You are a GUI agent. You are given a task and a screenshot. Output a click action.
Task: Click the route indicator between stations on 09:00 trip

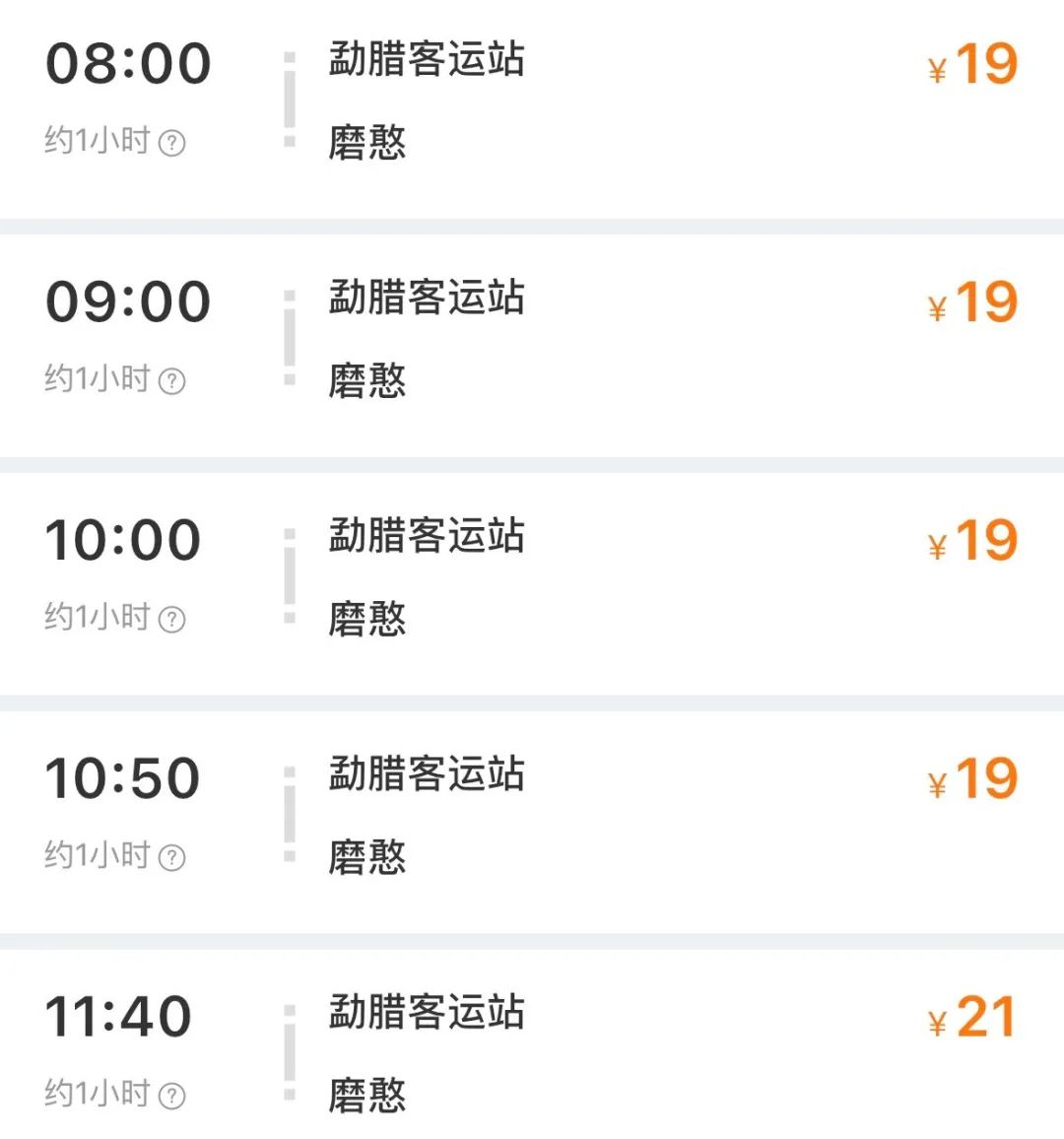[288, 337]
